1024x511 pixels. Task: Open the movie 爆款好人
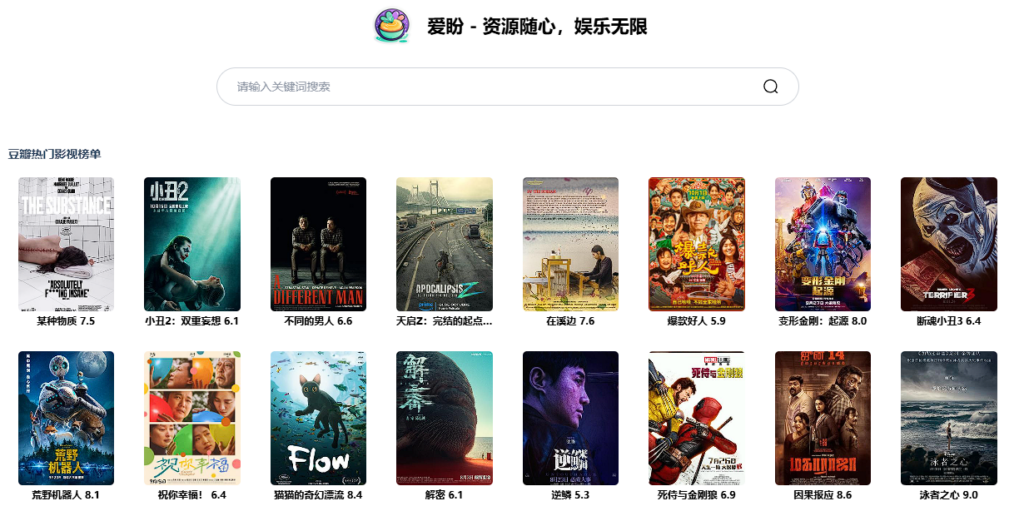click(x=696, y=244)
